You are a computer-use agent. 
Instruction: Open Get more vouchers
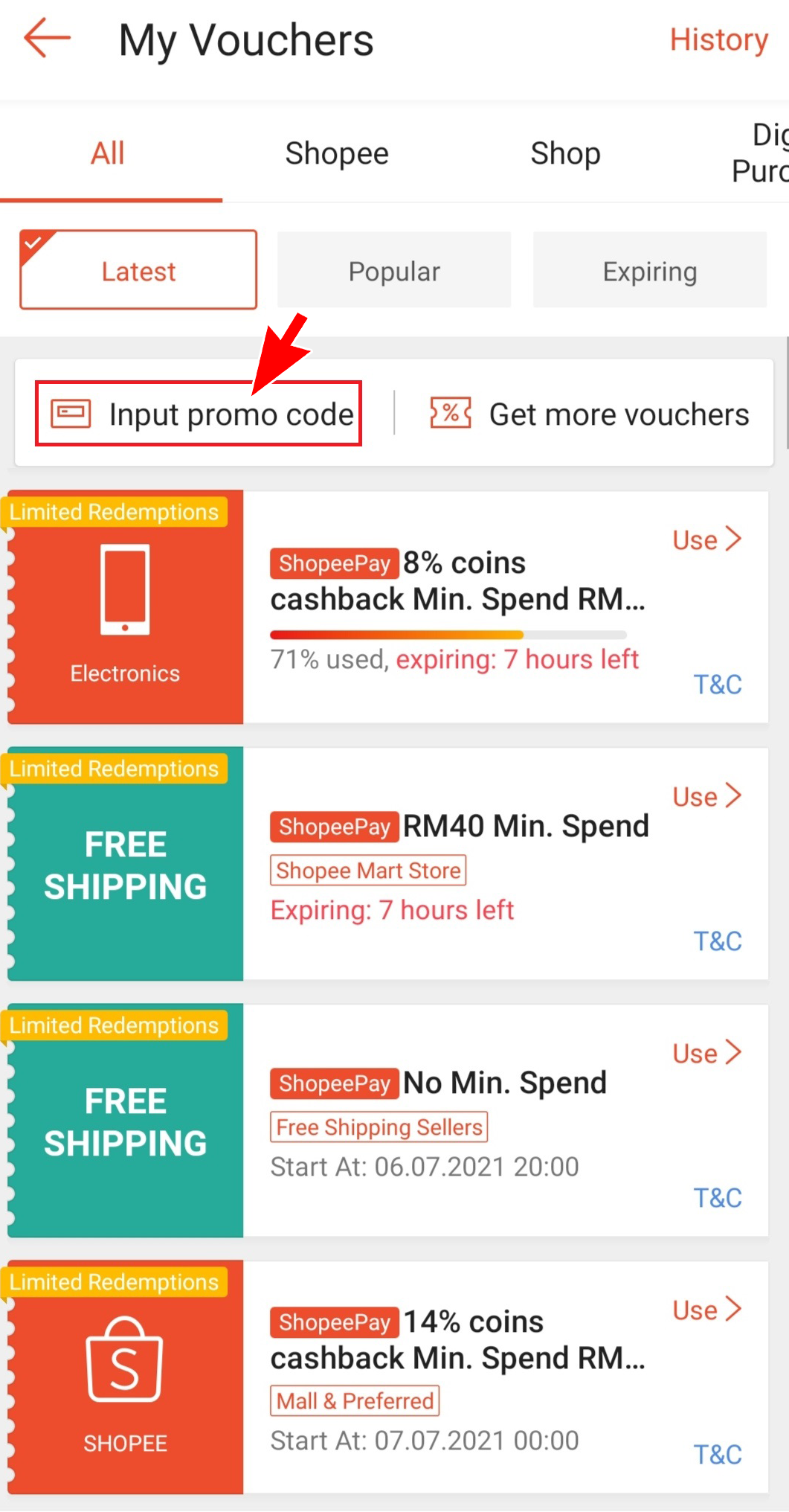589,414
